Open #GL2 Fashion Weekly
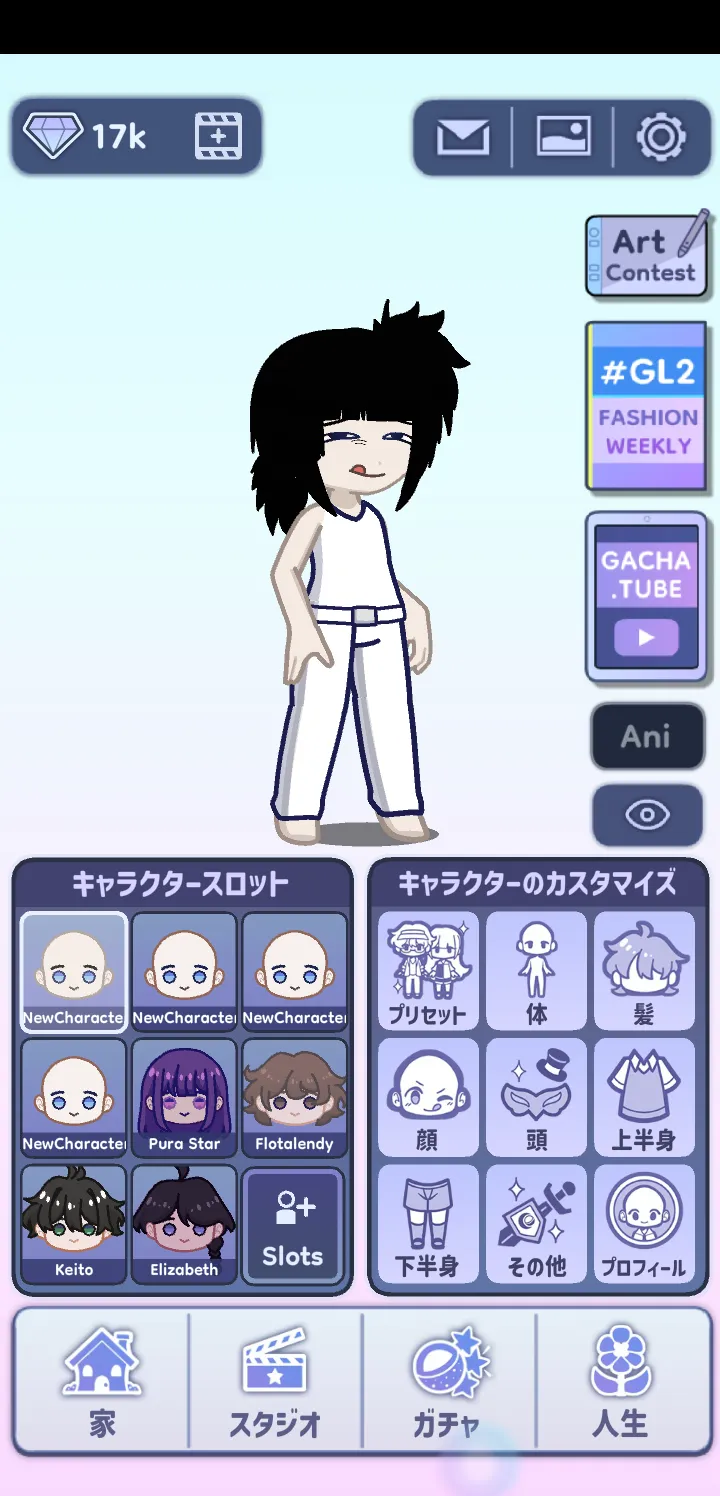This screenshot has height=1496, width=720. click(647, 405)
